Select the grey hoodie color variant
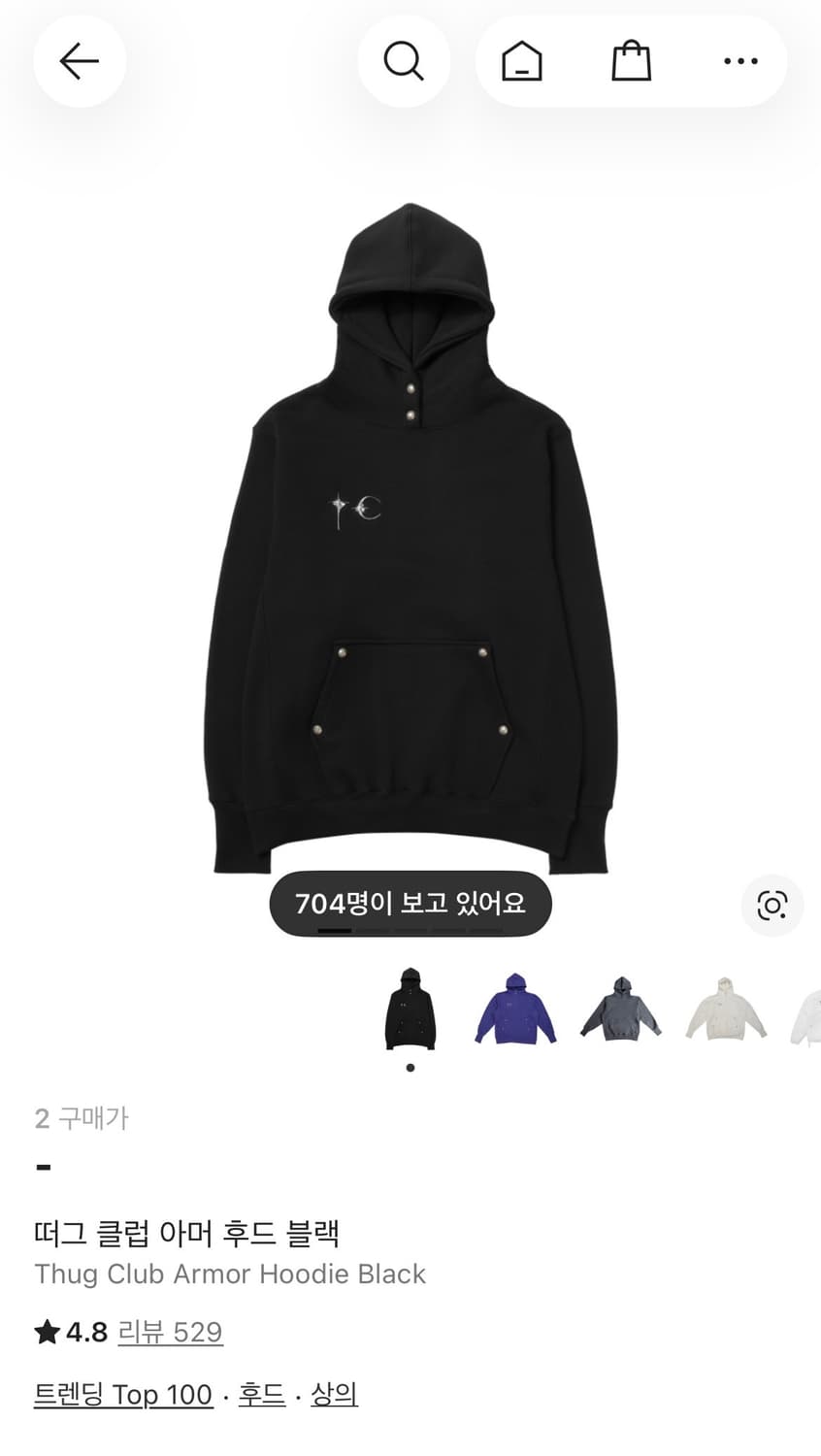 coord(621,1009)
